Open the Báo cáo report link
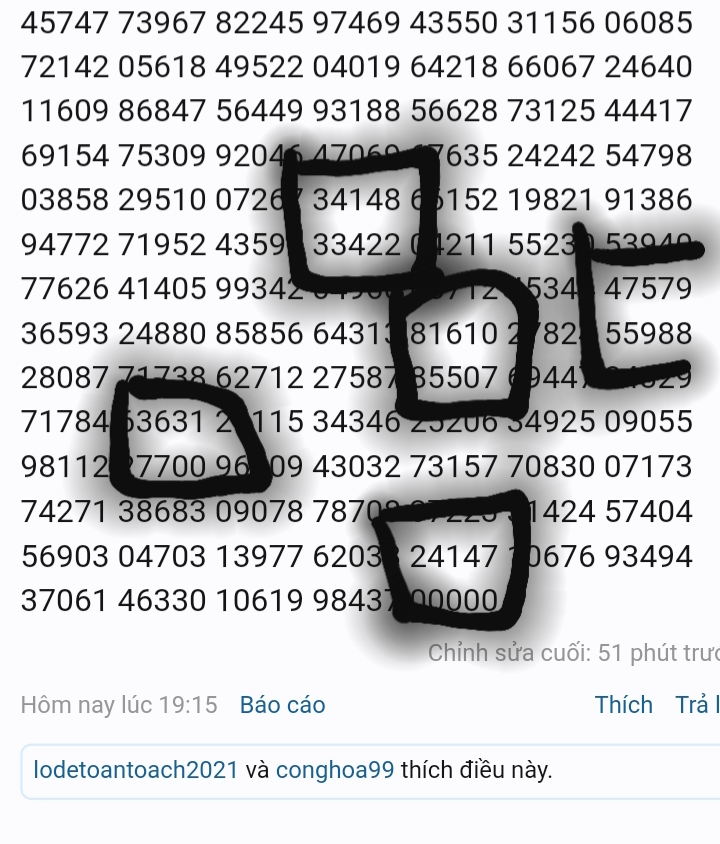This screenshot has width=720, height=844. (x=282, y=705)
